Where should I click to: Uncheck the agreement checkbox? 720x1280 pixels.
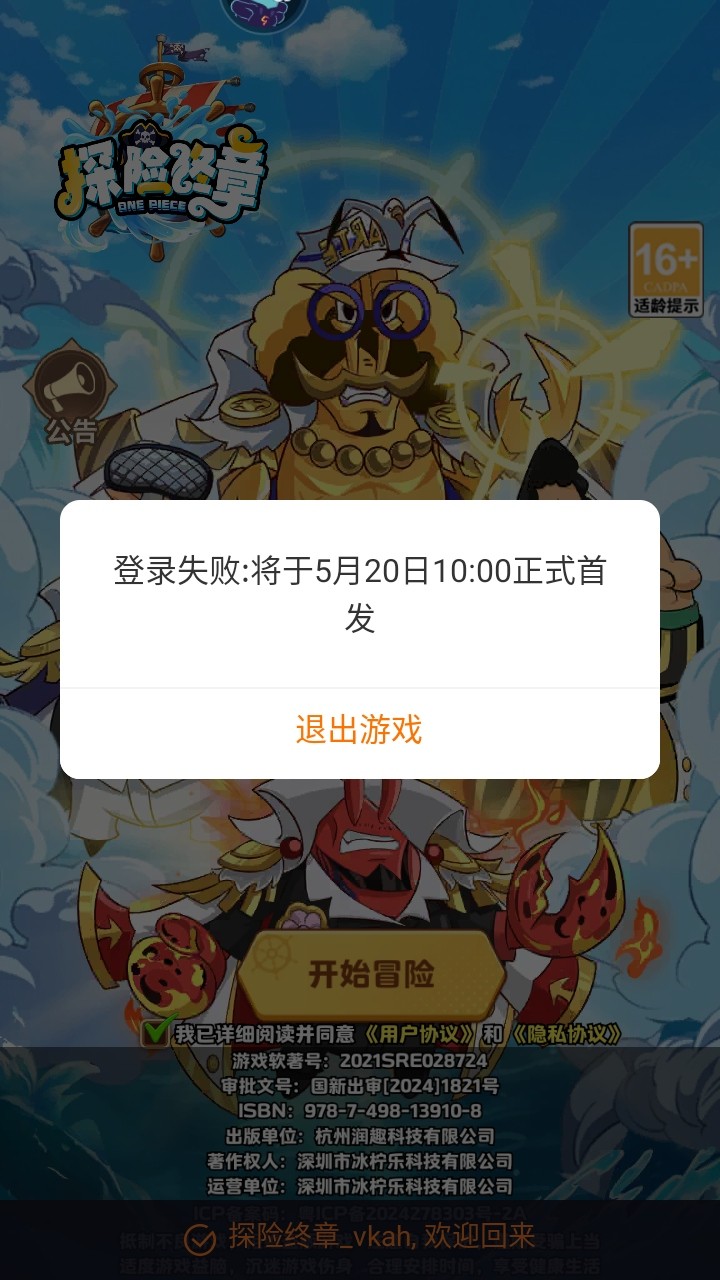coord(155,1033)
